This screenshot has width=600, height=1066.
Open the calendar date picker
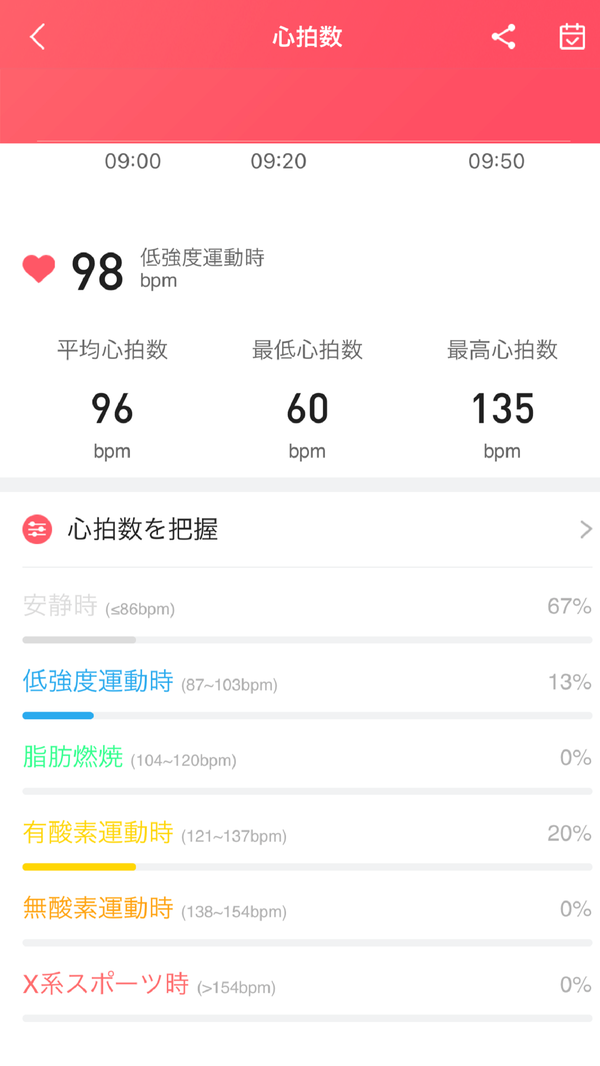571,38
